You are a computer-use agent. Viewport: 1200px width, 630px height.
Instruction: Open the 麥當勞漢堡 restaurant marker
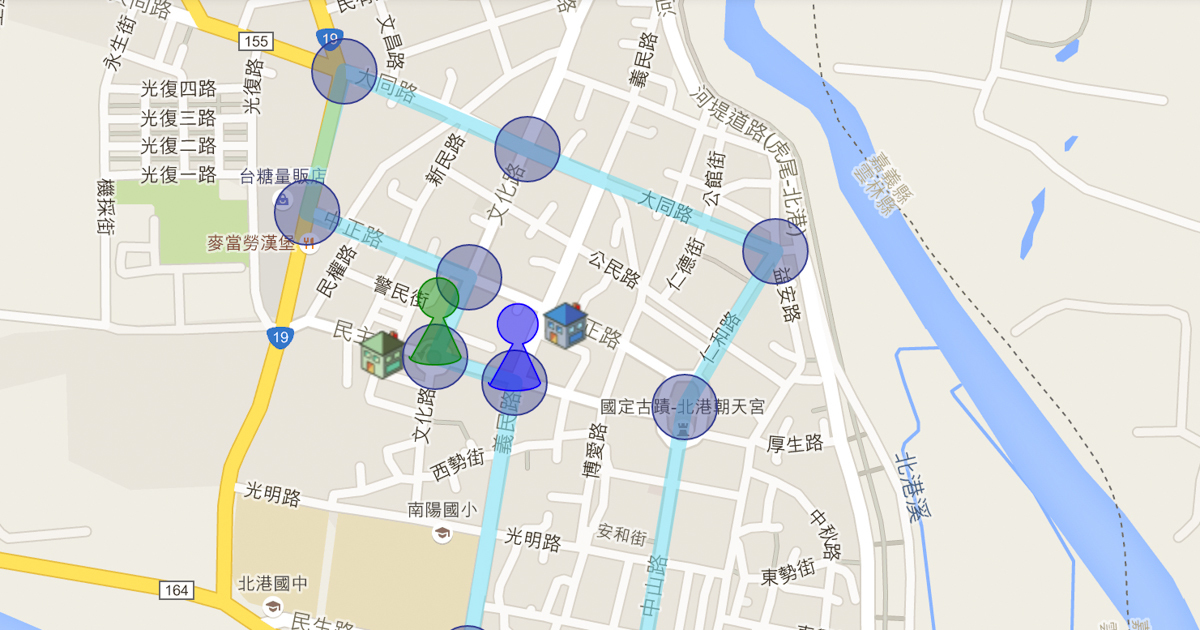point(309,240)
